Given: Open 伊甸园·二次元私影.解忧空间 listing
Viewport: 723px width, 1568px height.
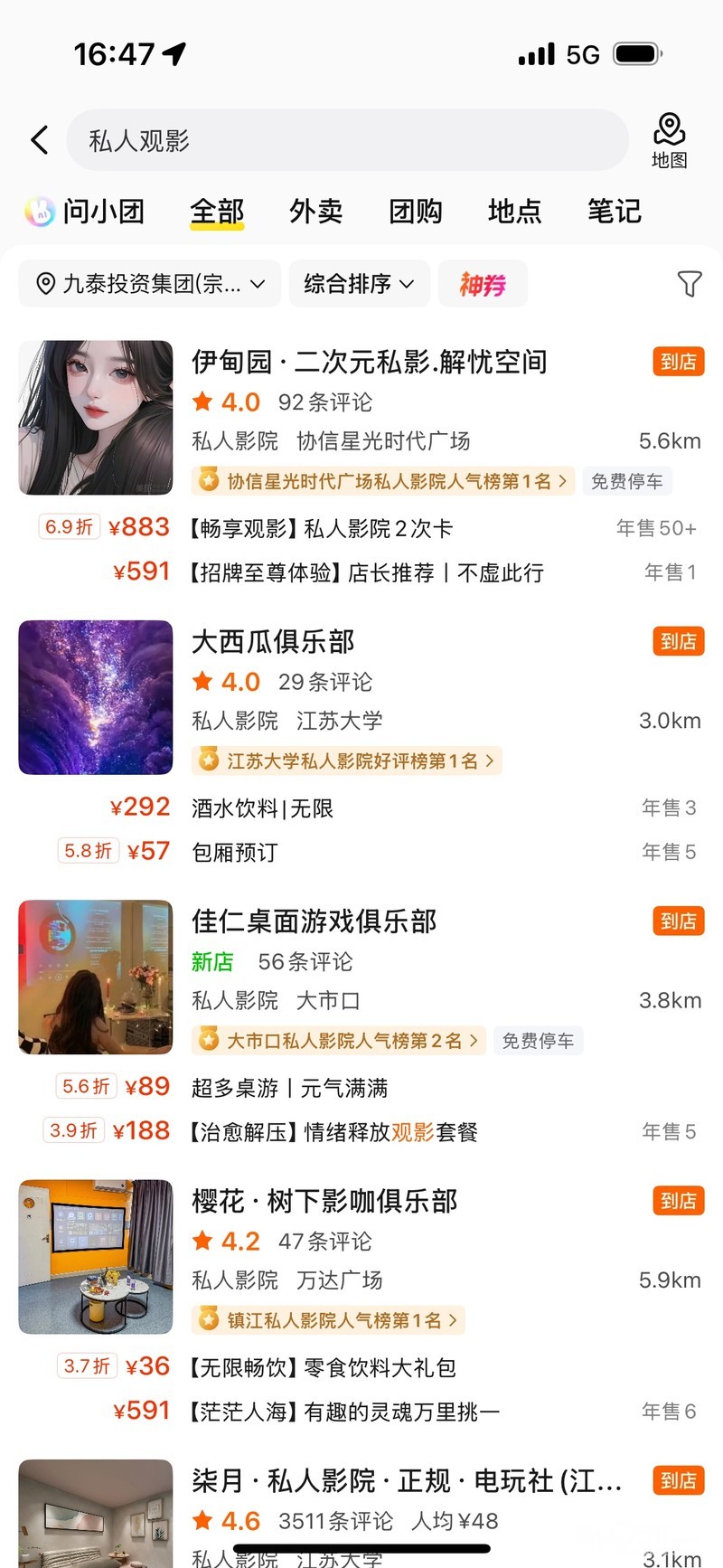Looking at the screenshot, I should 369,363.
